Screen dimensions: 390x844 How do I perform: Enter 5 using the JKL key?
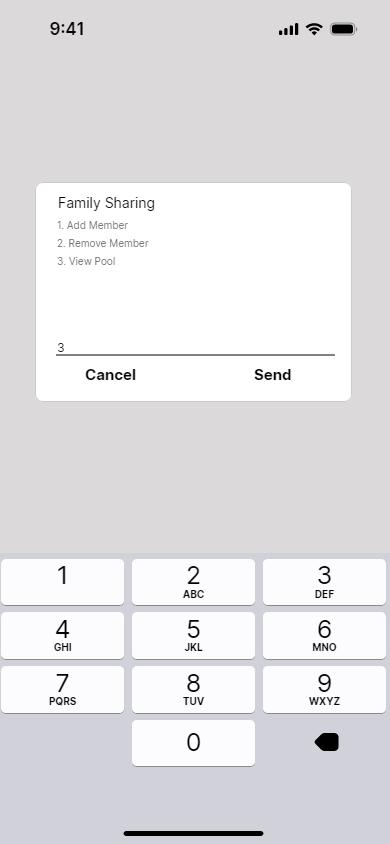193,636
